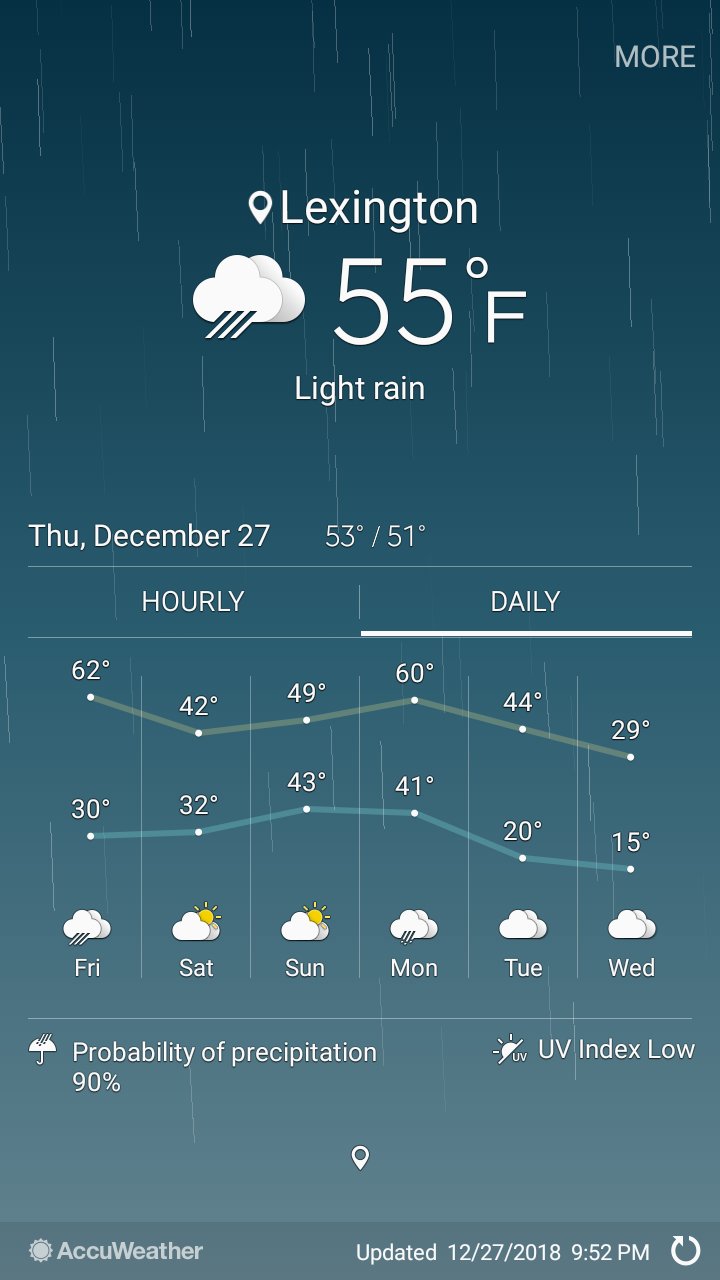Refresh the weather data
Image resolution: width=720 pixels, height=1280 pixels.
pyautogui.click(x=685, y=1250)
